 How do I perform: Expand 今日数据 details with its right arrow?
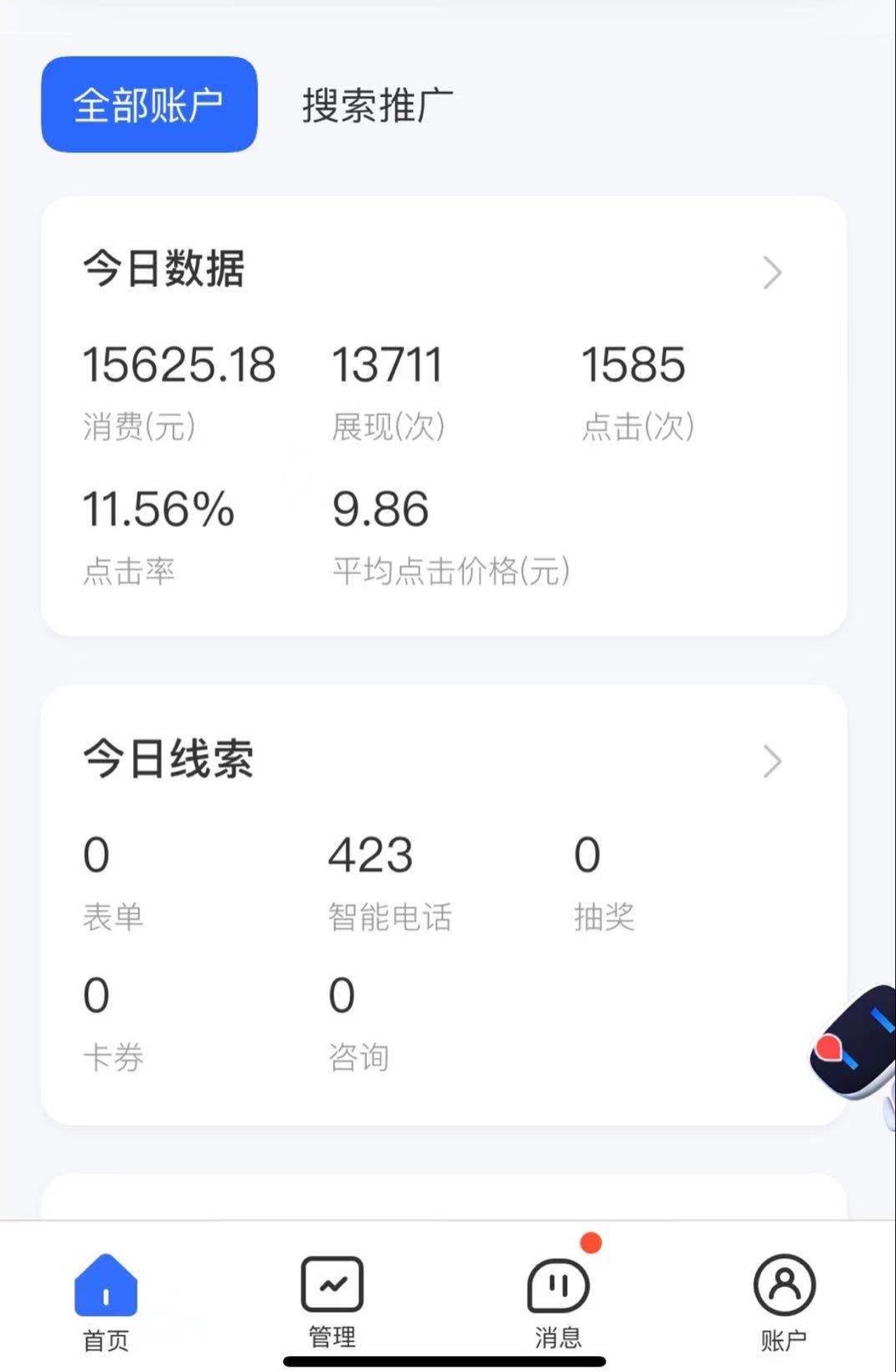(x=771, y=272)
